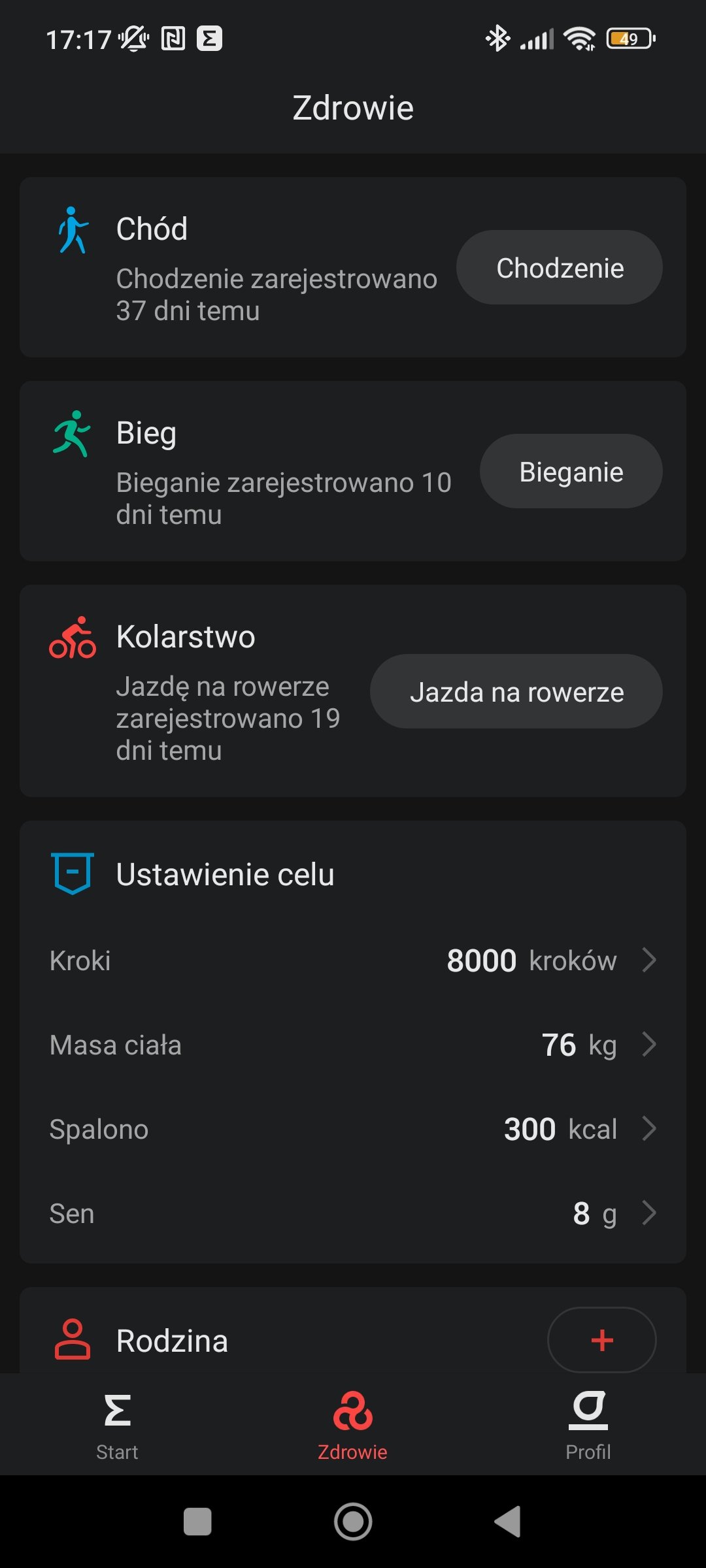Open the Kroki goal setting
706x1568 pixels.
[x=353, y=960]
